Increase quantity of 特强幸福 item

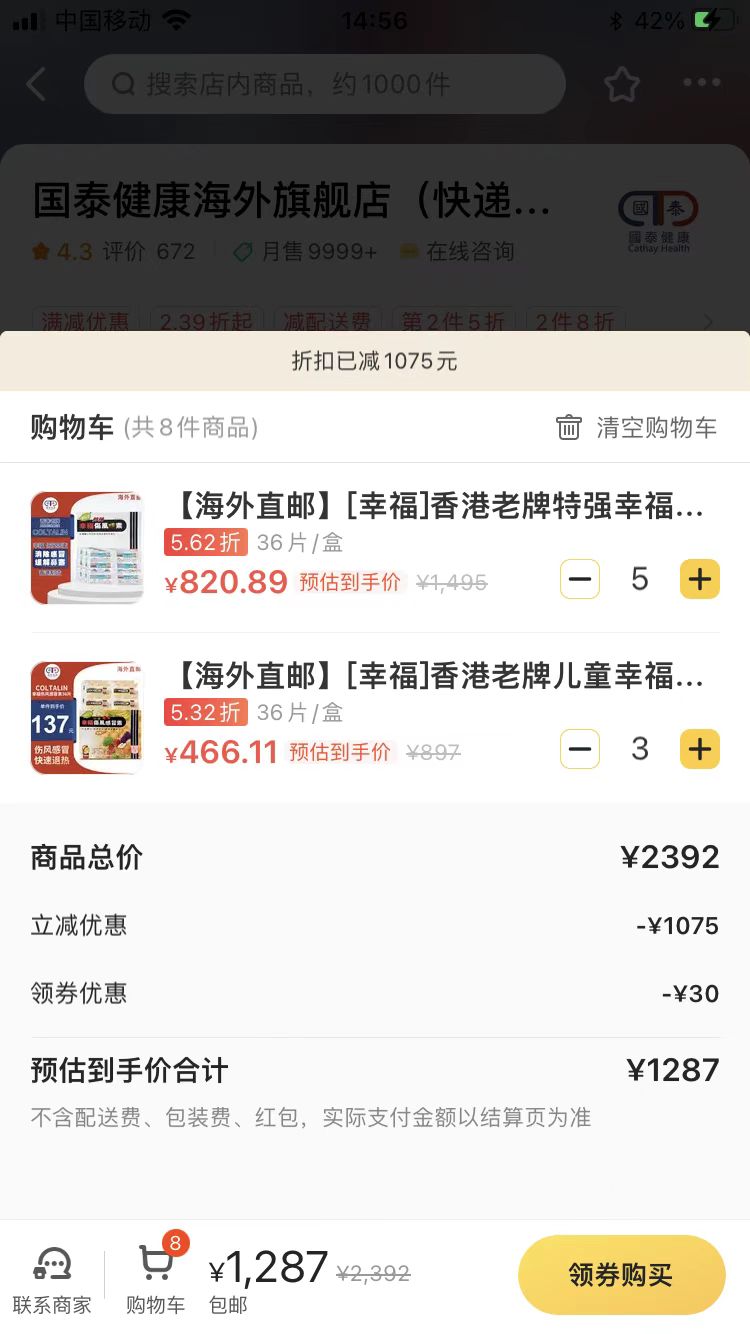coord(700,579)
